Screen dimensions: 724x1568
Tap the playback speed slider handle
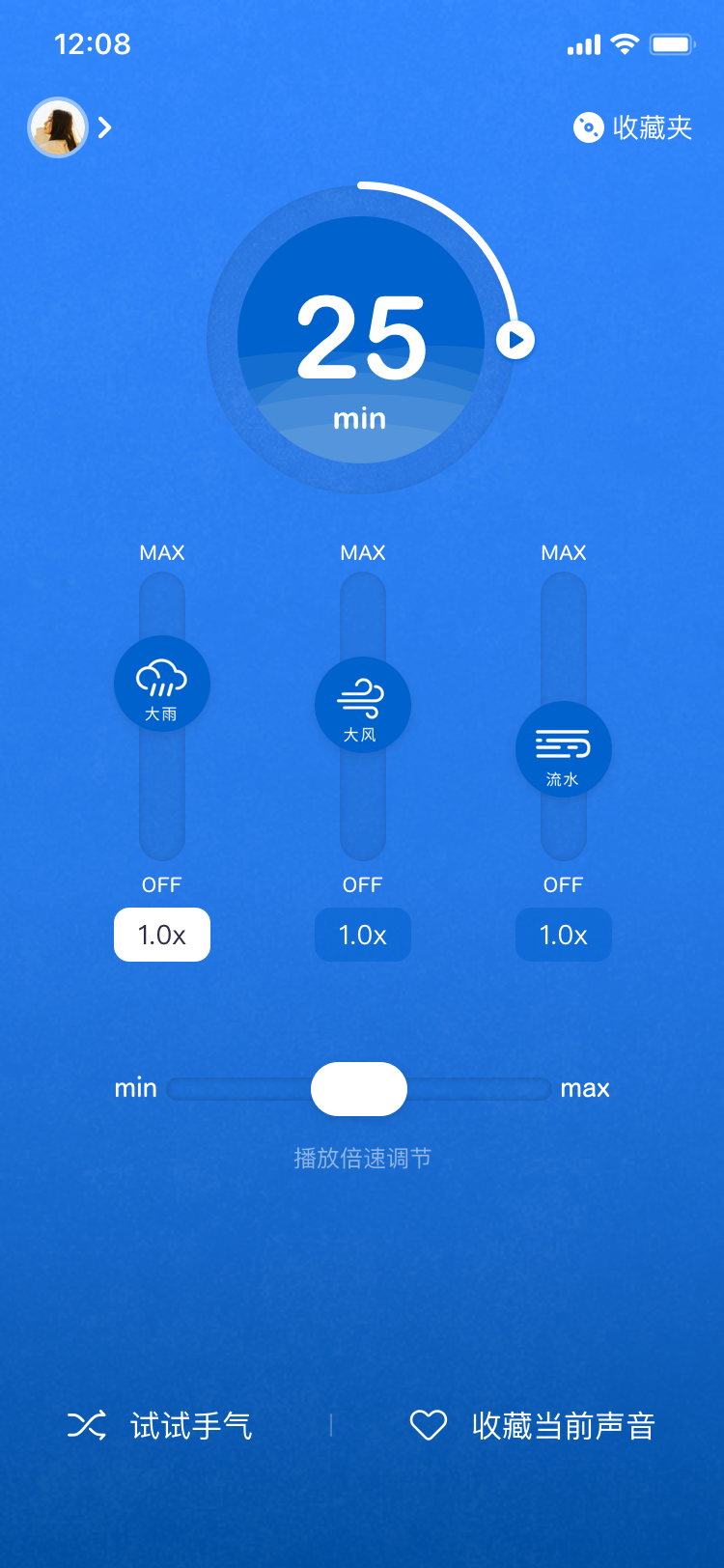(359, 1089)
